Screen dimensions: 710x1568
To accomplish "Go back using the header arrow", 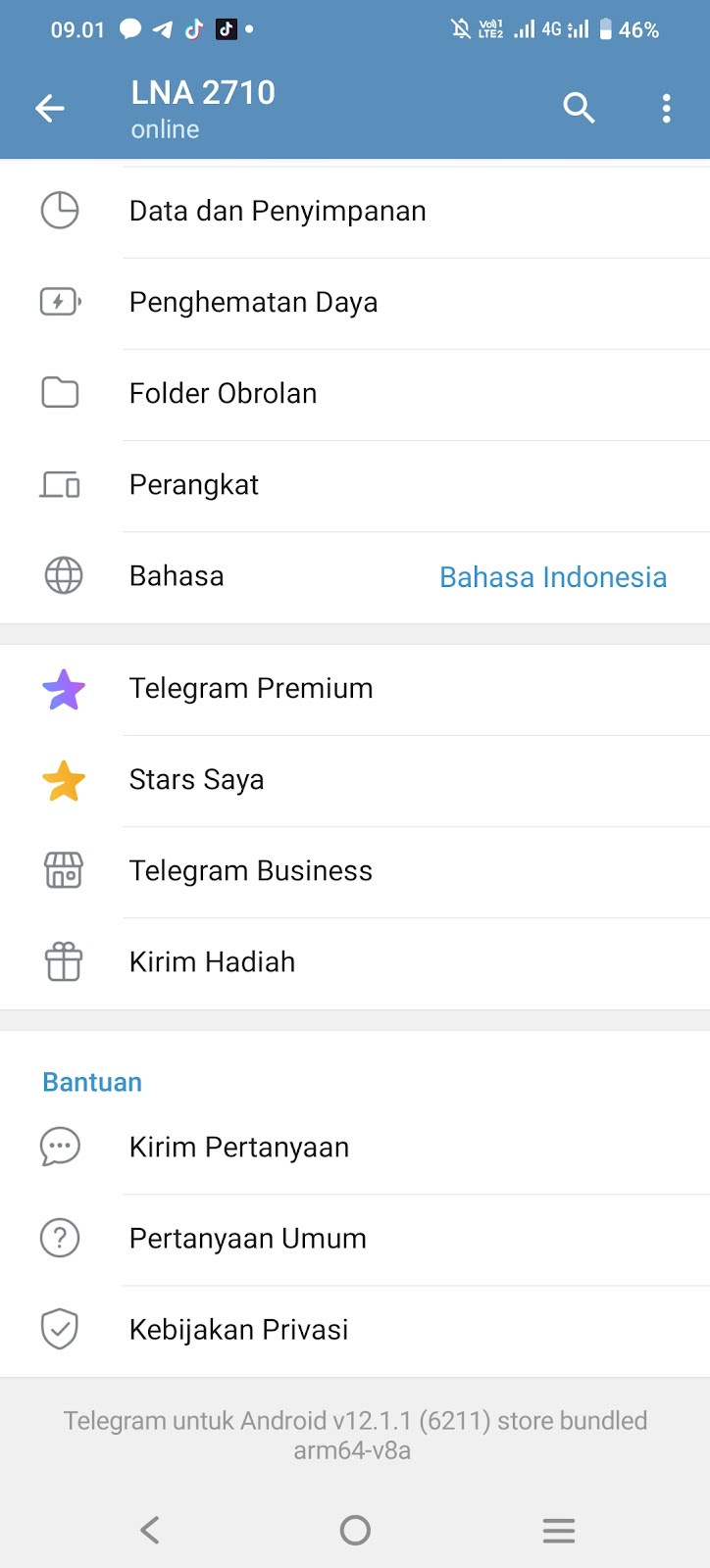I will coord(50,109).
